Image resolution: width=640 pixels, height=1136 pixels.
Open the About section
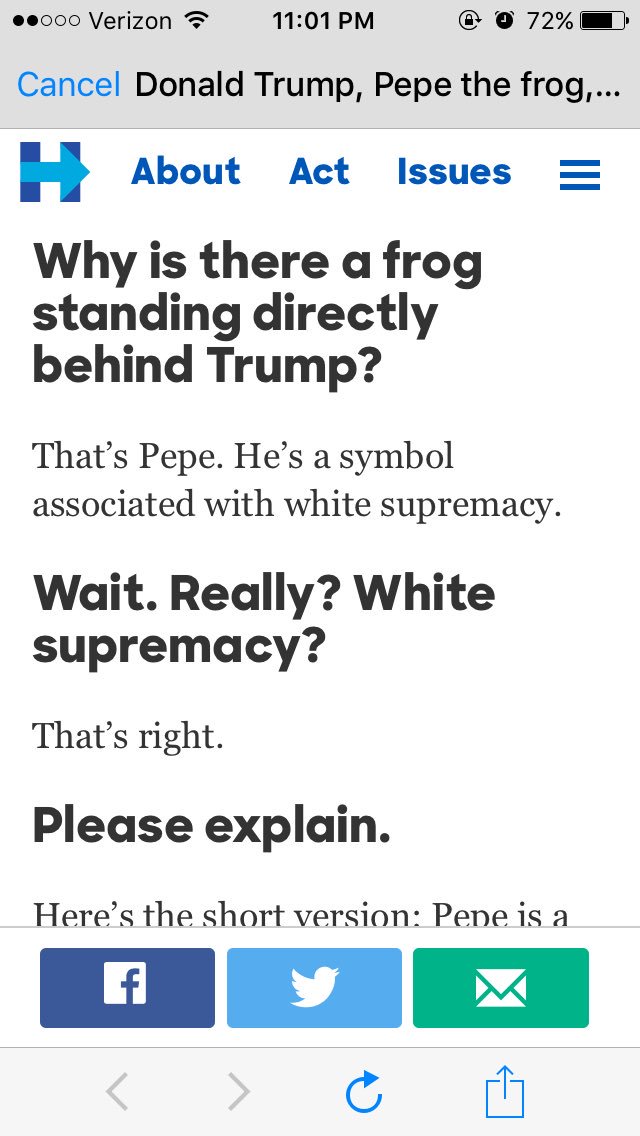pyautogui.click(x=186, y=172)
